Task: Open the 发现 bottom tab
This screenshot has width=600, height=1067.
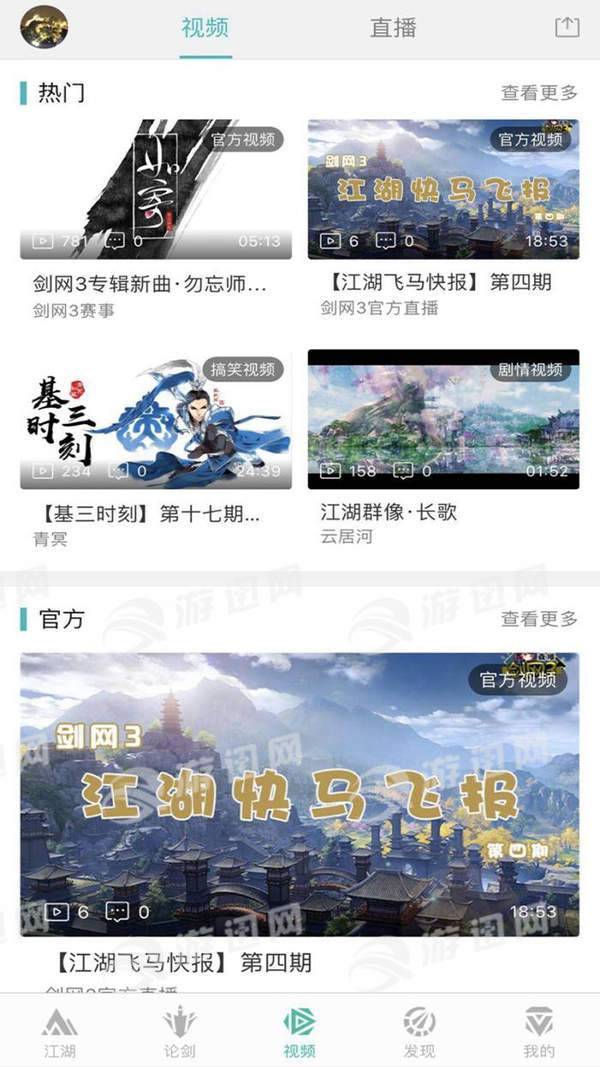Action: pos(419,1032)
